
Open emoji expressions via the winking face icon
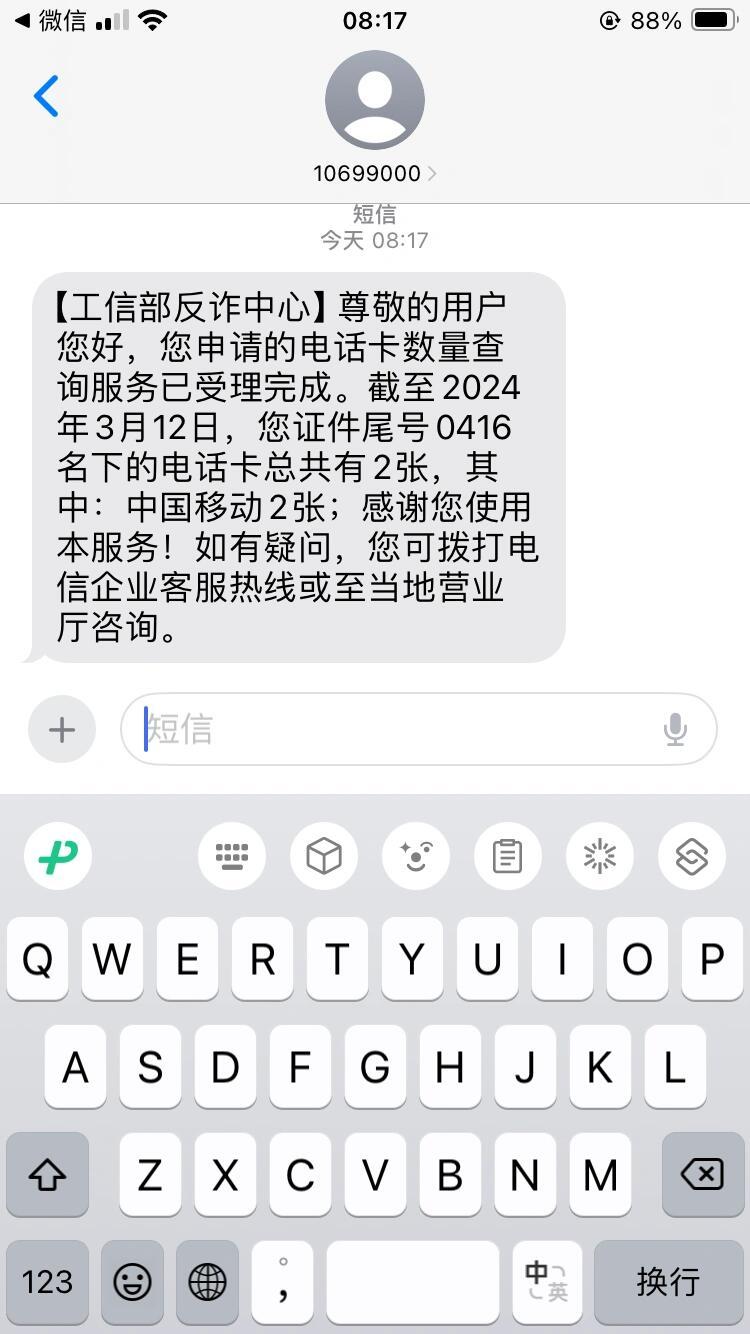tap(415, 857)
